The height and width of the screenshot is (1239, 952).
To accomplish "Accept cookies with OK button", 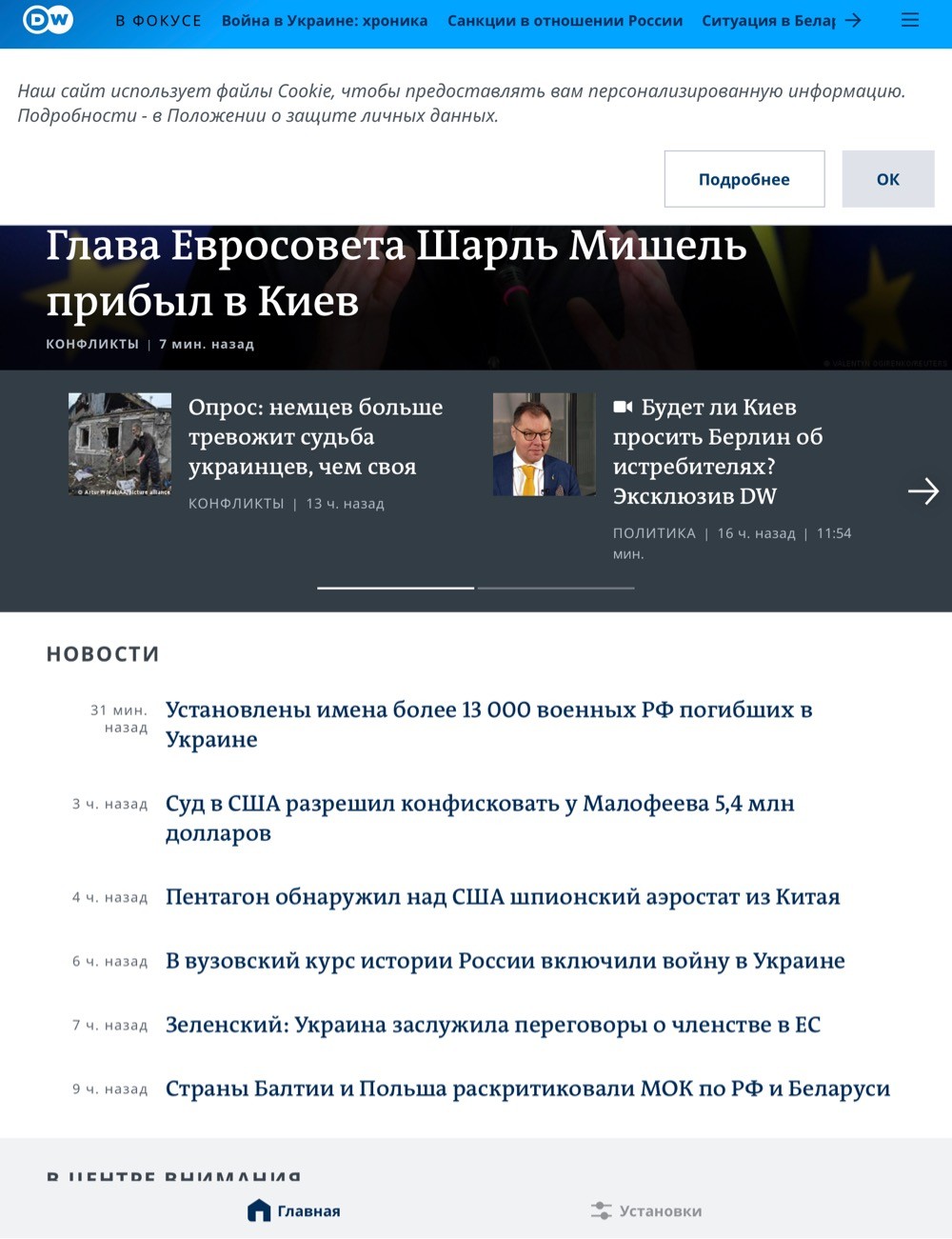I will pos(888,179).
